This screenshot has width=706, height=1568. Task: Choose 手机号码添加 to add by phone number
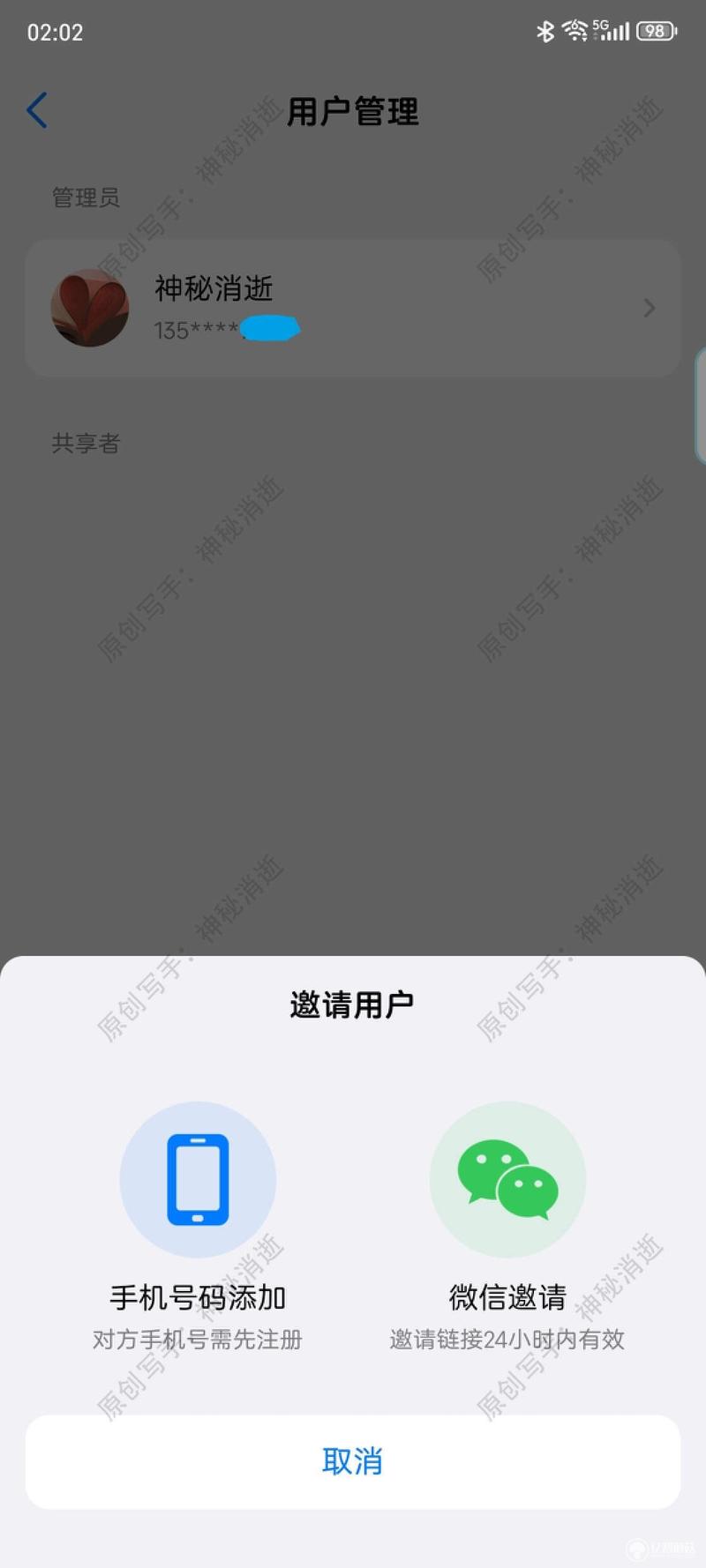(198, 1180)
